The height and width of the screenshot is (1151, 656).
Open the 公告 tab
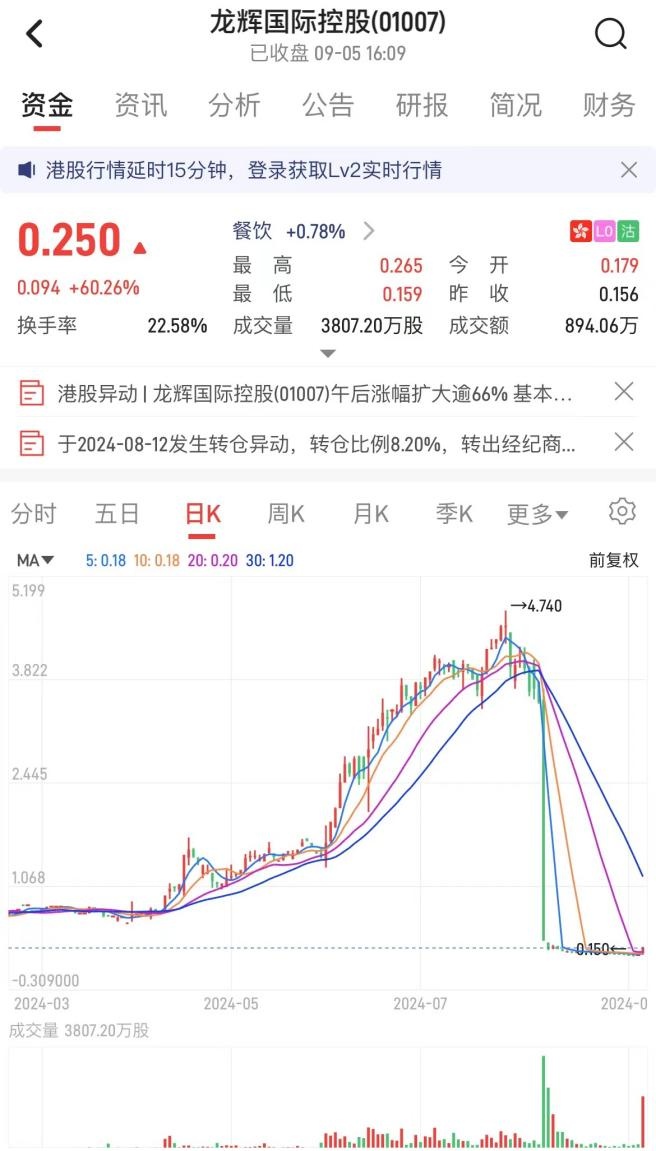point(328,105)
